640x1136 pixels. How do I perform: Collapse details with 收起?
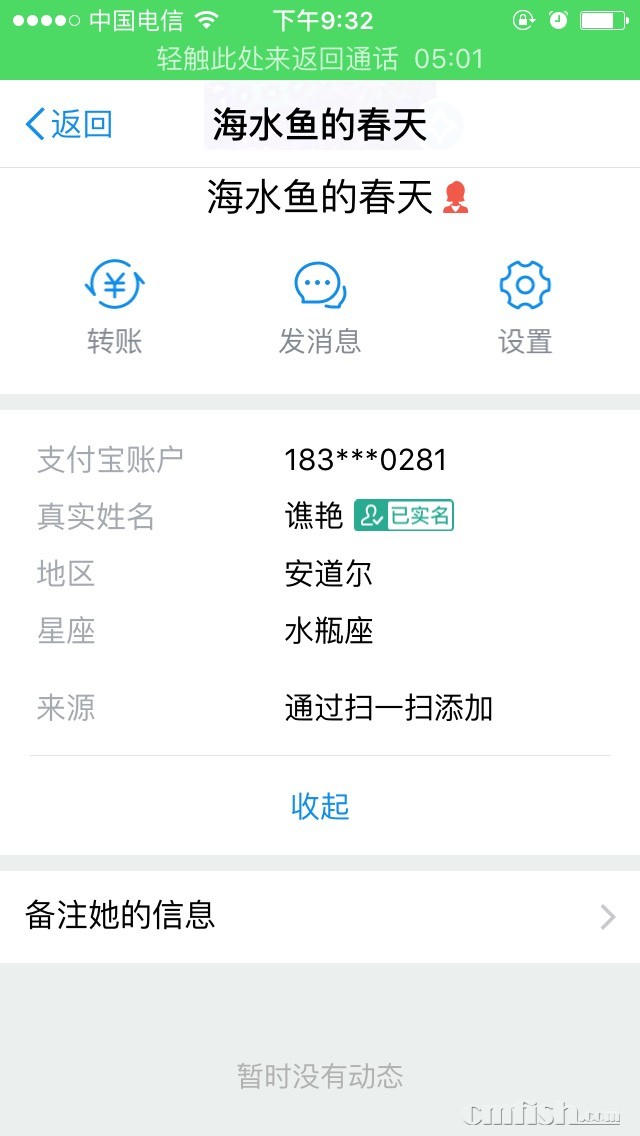(320, 806)
